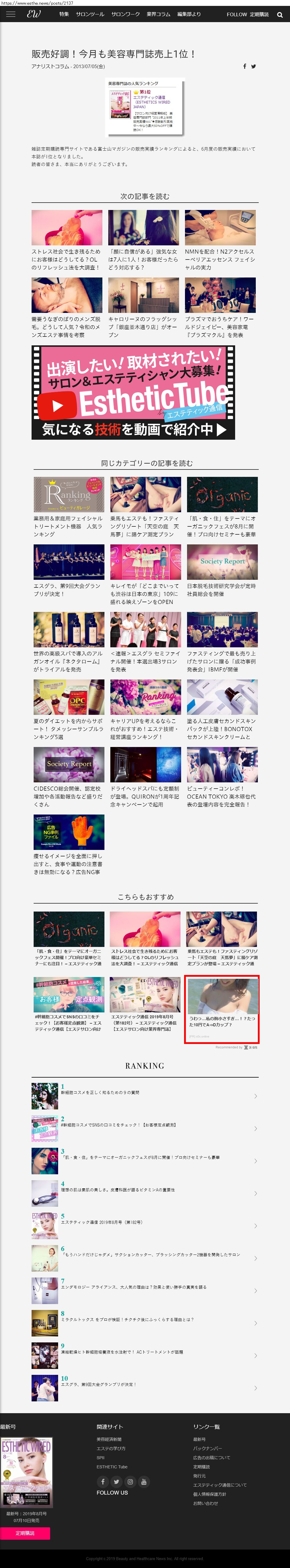This screenshot has height=1568, width=290.
Task: Open the hamburger menu
Action: click(10, 14)
